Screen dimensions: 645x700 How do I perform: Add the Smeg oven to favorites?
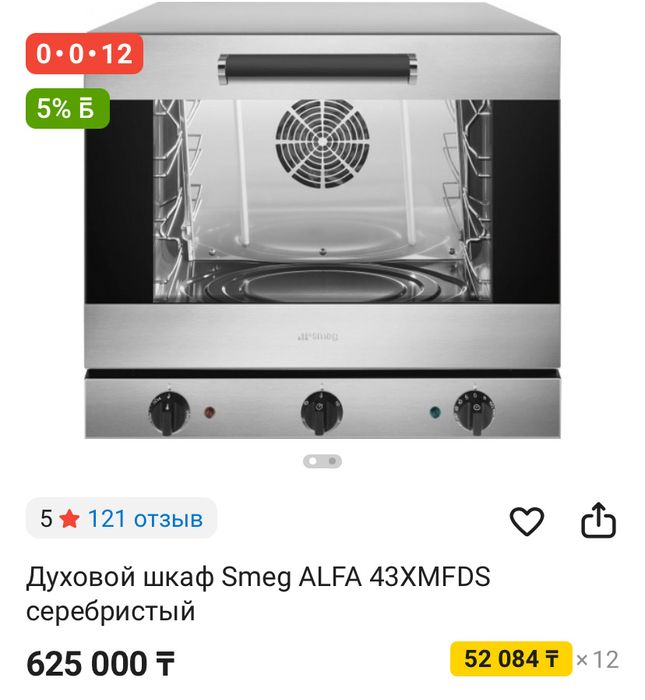point(526,521)
